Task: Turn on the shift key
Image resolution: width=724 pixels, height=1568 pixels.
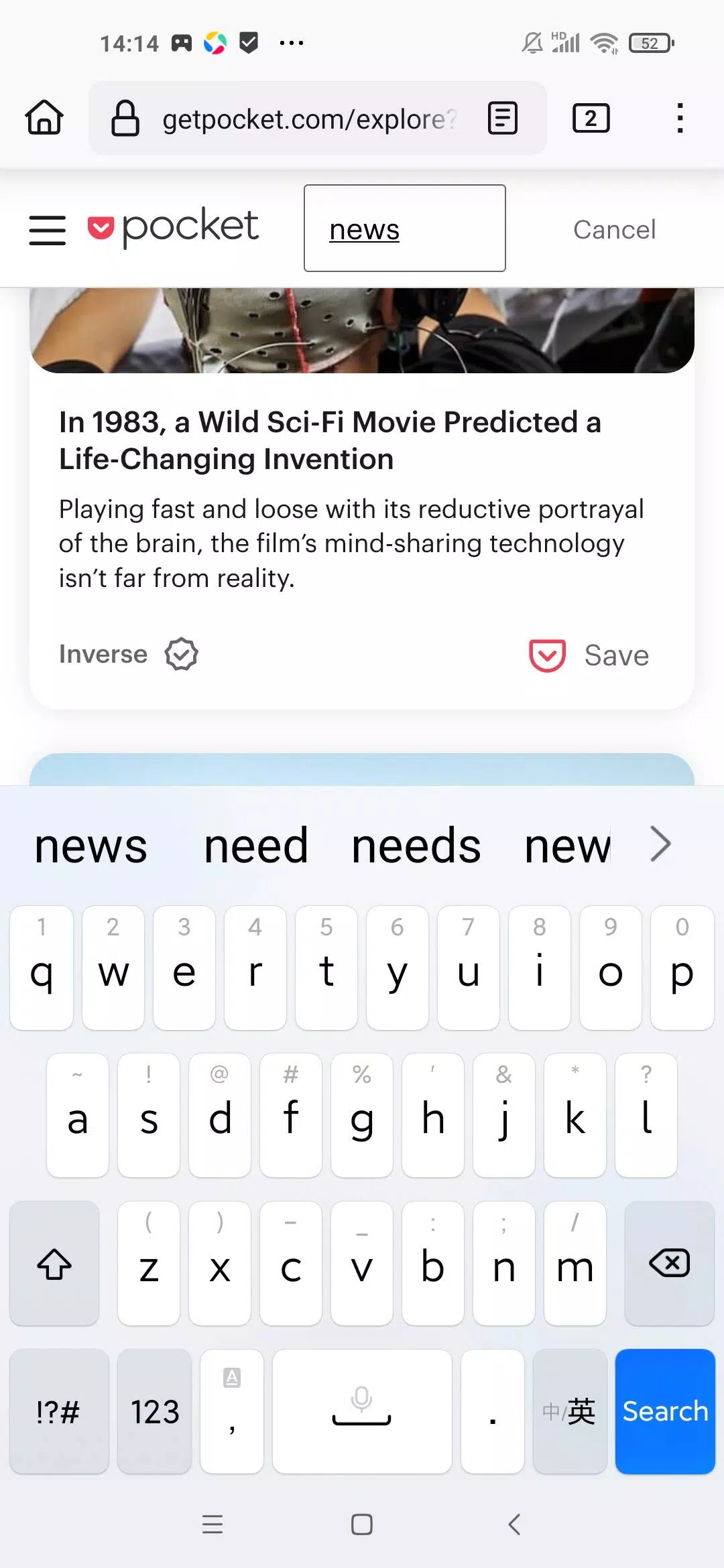Action: click(x=54, y=1263)
